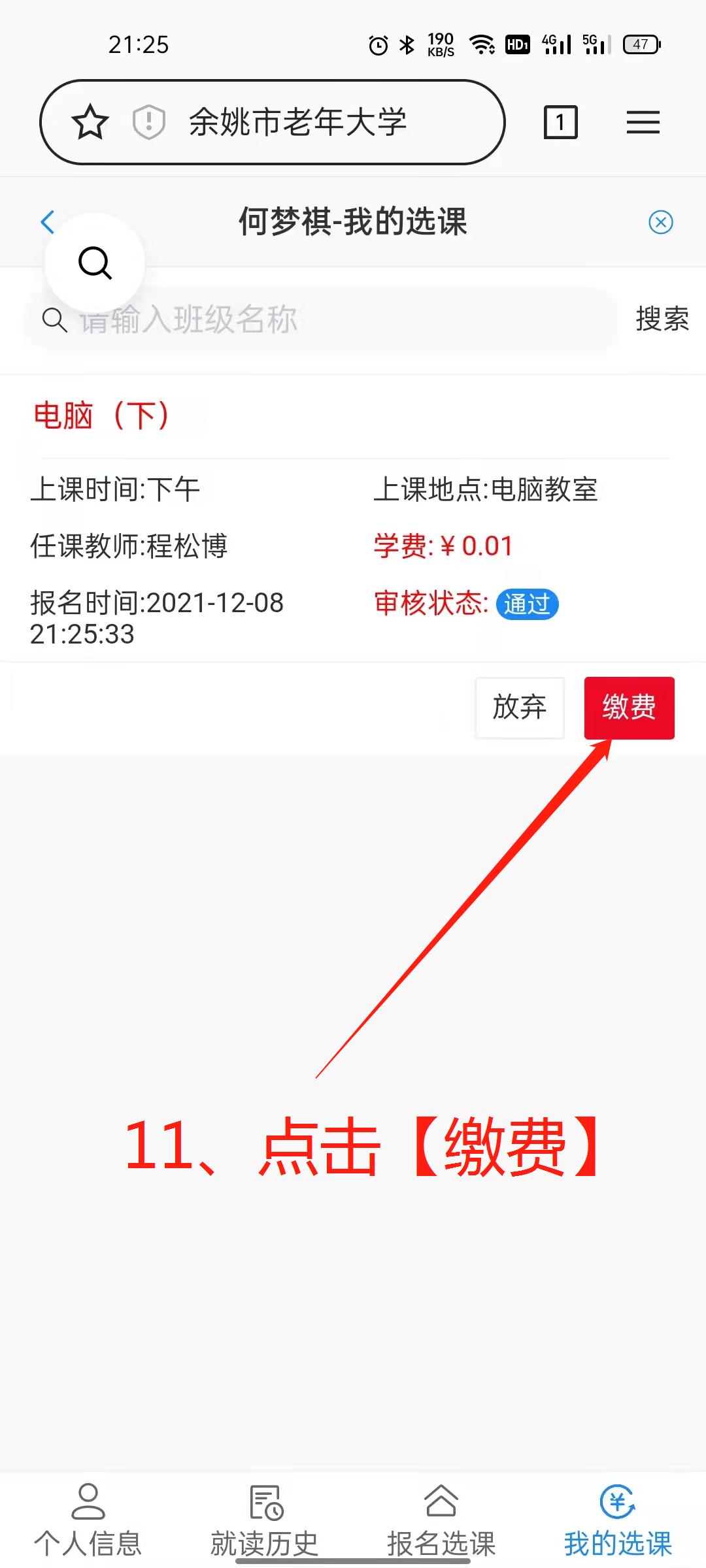Bookmark this page with the star icon
The width and height of the screenshot is (706, 1568).
(90, 122)
